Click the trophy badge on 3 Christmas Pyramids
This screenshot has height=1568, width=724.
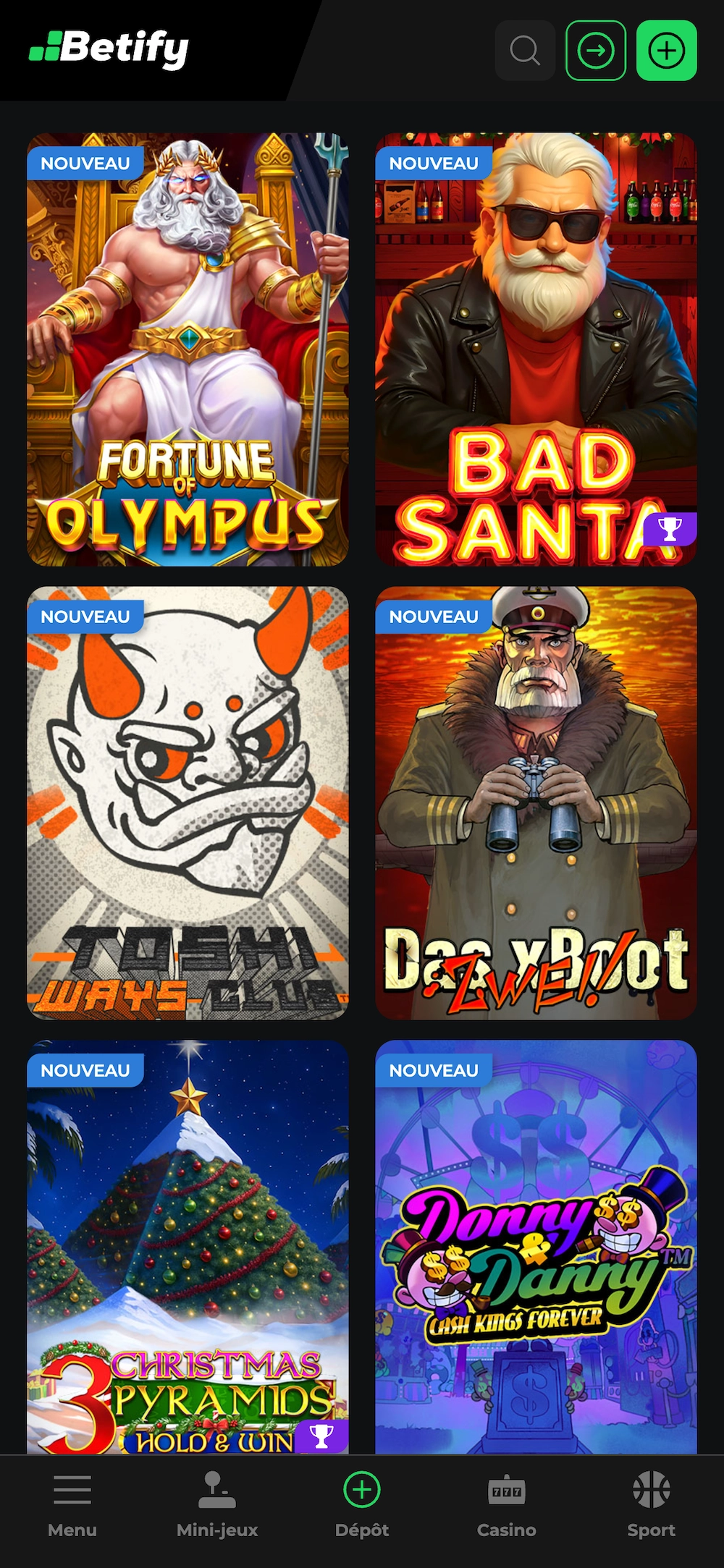[321, 1436]
